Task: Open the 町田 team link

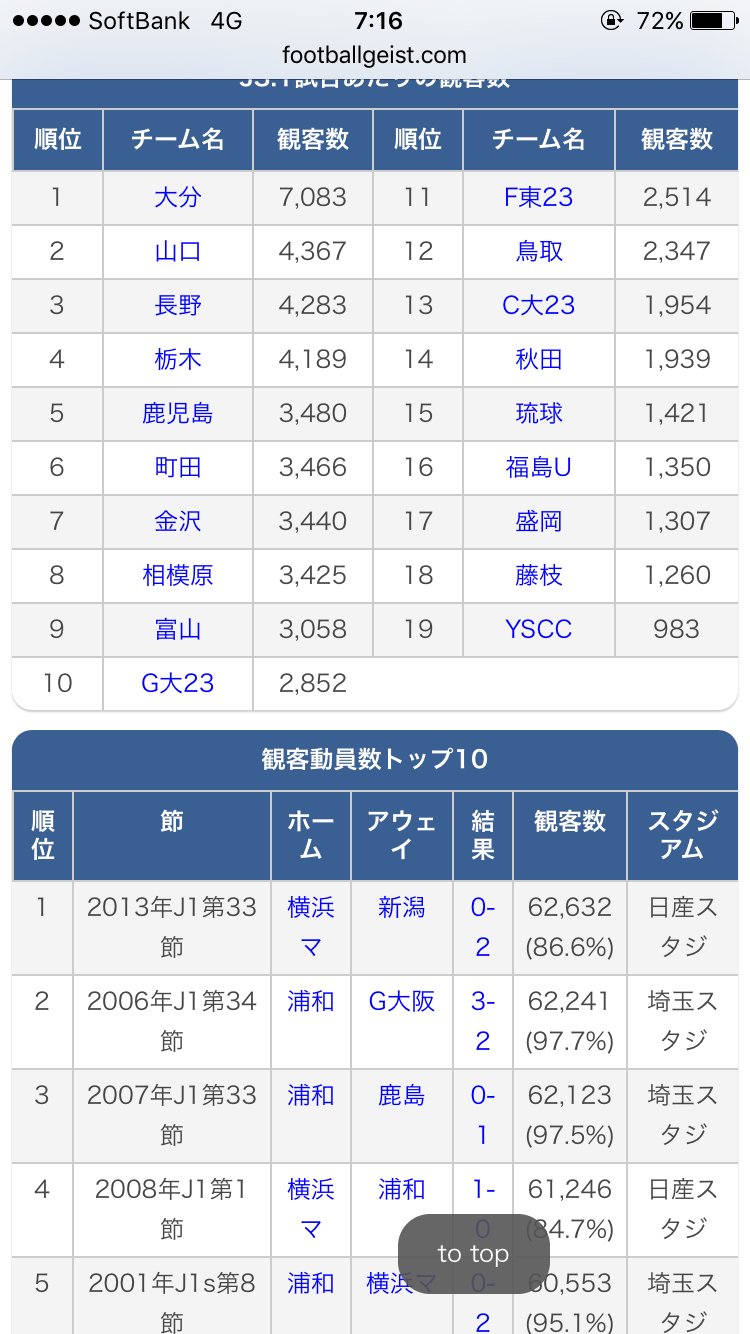Action: (x=178, y=467)
